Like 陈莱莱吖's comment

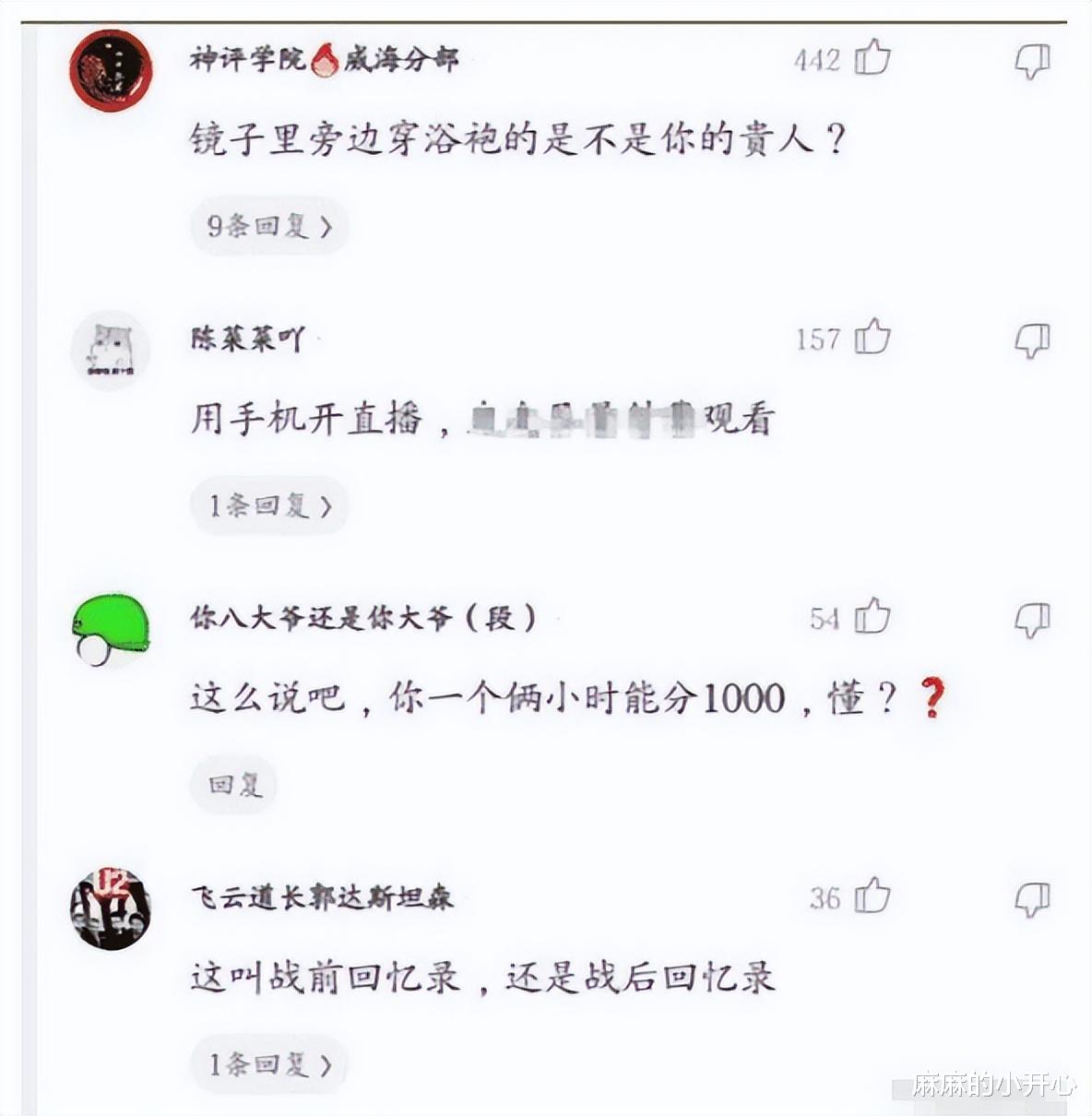[x=872, y=338]
